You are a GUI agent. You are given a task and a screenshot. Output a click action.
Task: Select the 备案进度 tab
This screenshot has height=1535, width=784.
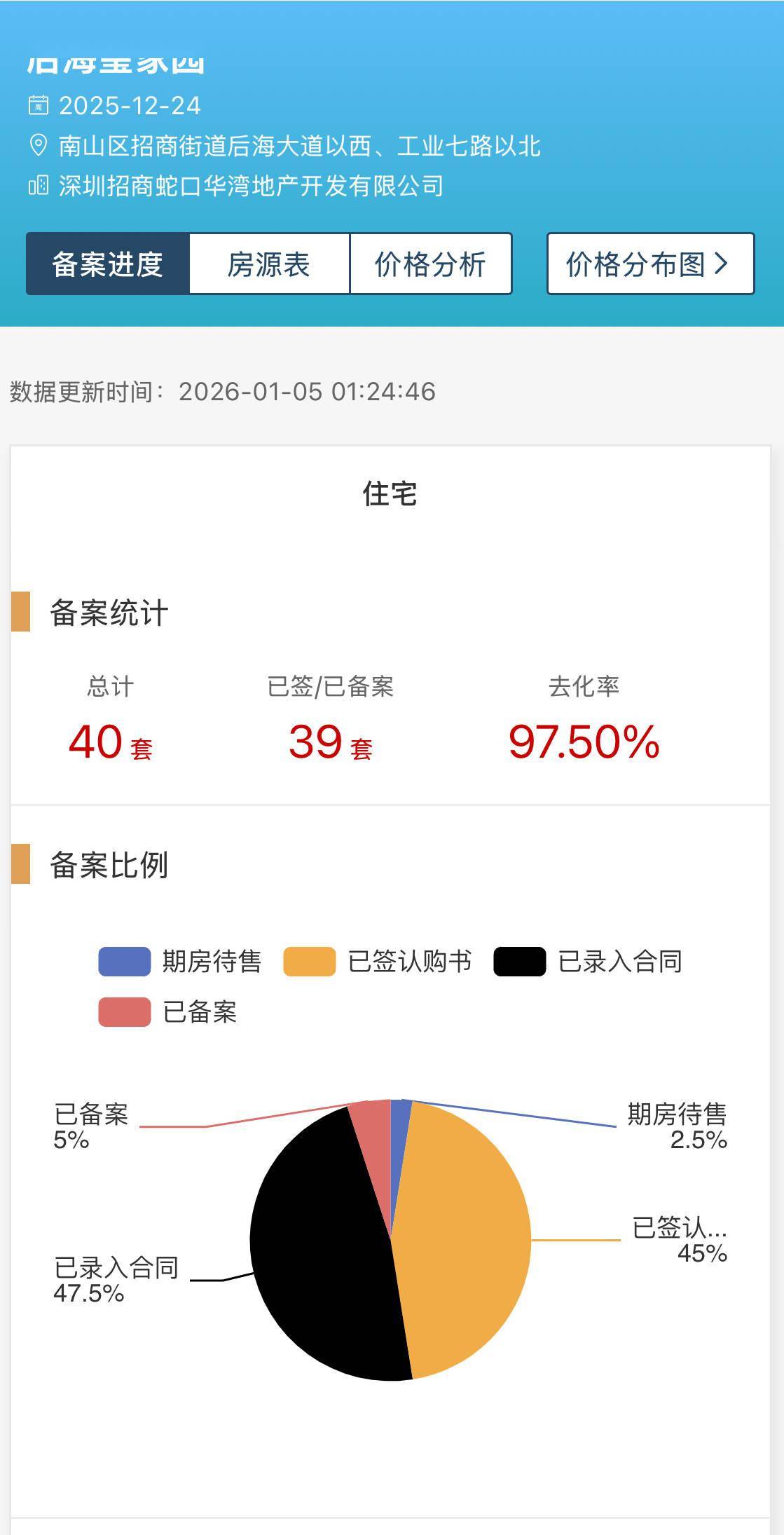[x=108, y=264]
